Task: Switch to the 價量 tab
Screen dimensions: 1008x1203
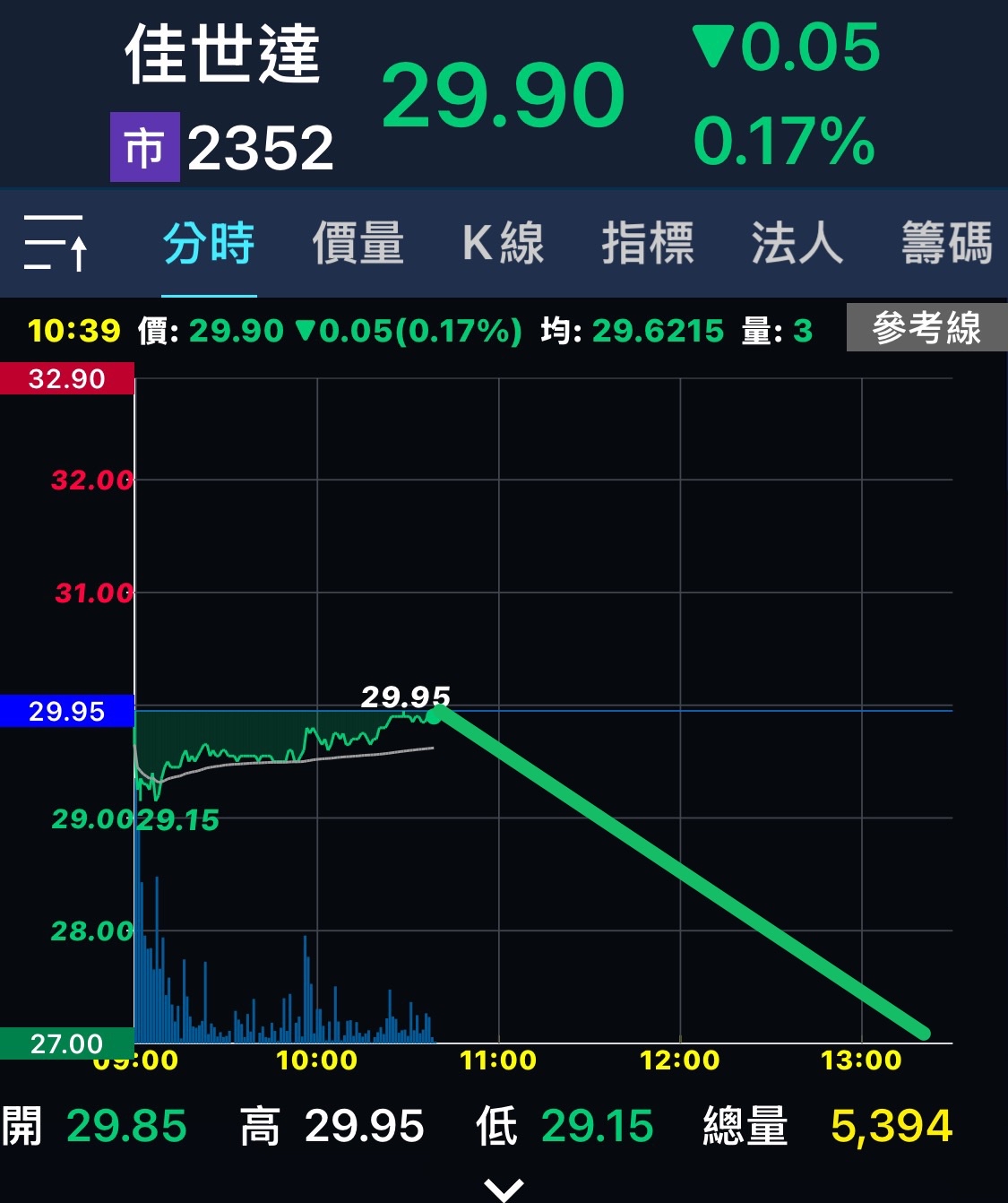Action: (358, 244)
